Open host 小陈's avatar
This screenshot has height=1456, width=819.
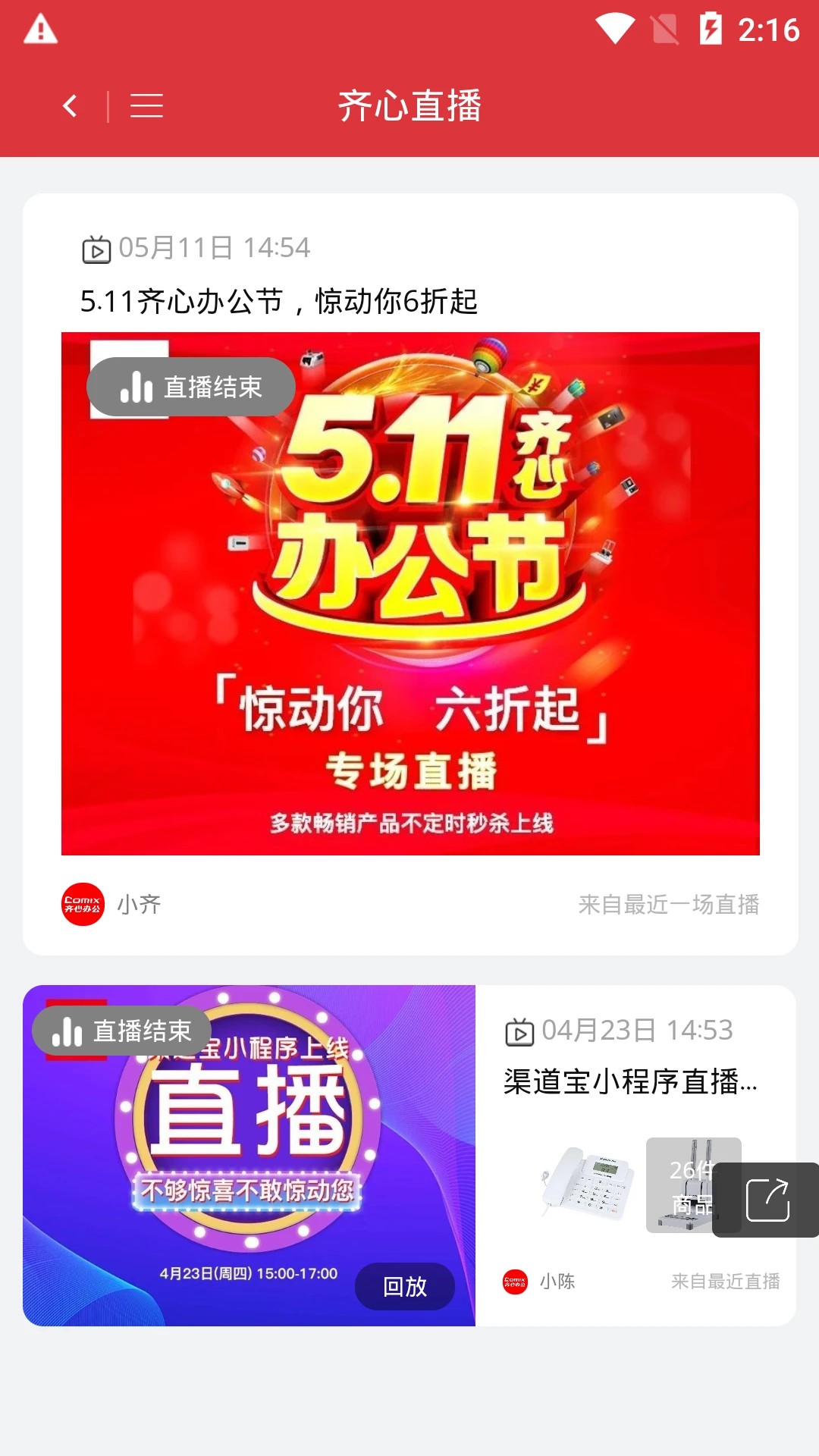[516, 1282]
